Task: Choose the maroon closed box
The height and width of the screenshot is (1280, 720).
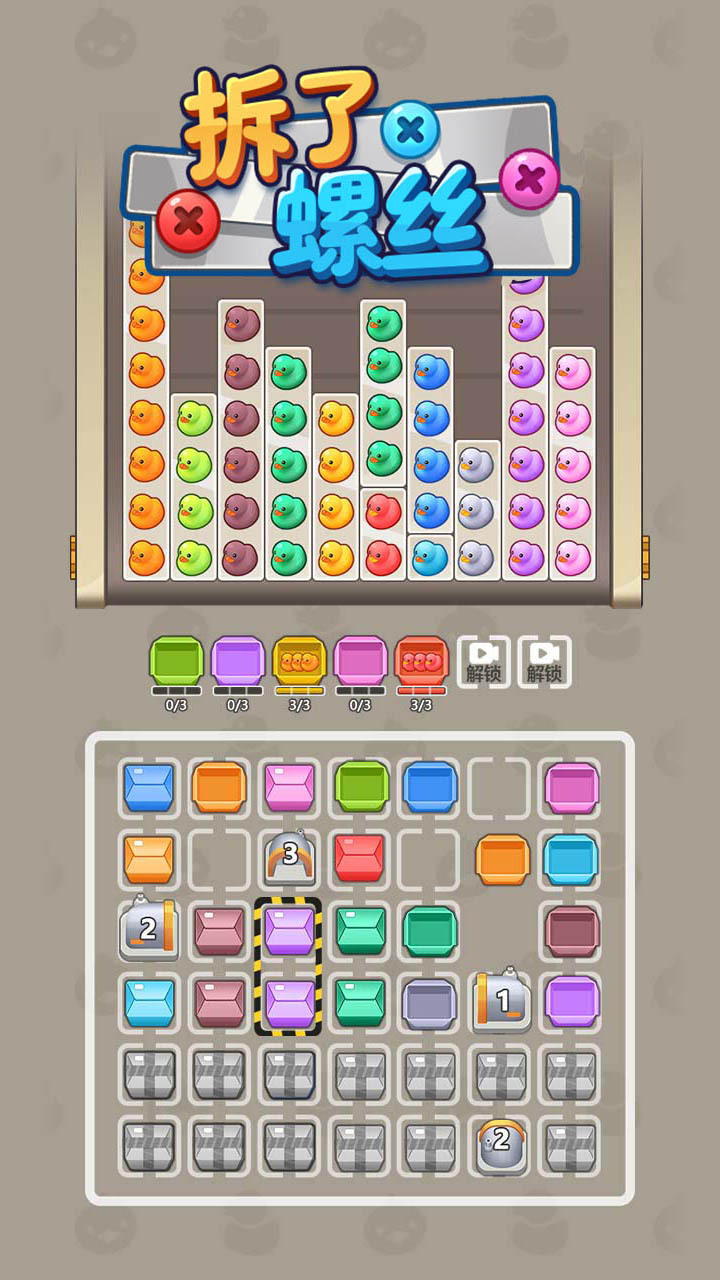Action: (x=572, y=930)
